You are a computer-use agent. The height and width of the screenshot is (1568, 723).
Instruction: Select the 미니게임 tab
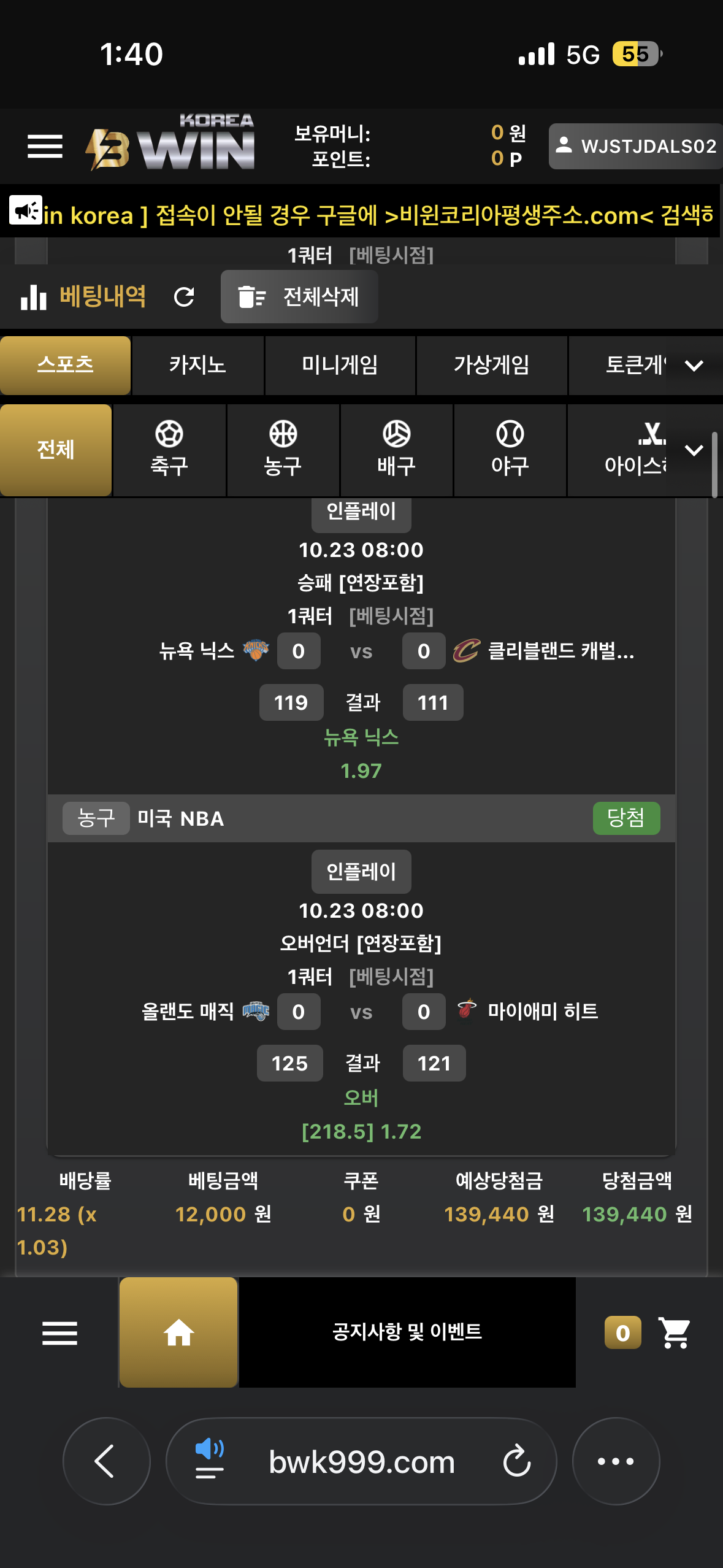click(340, 365)
